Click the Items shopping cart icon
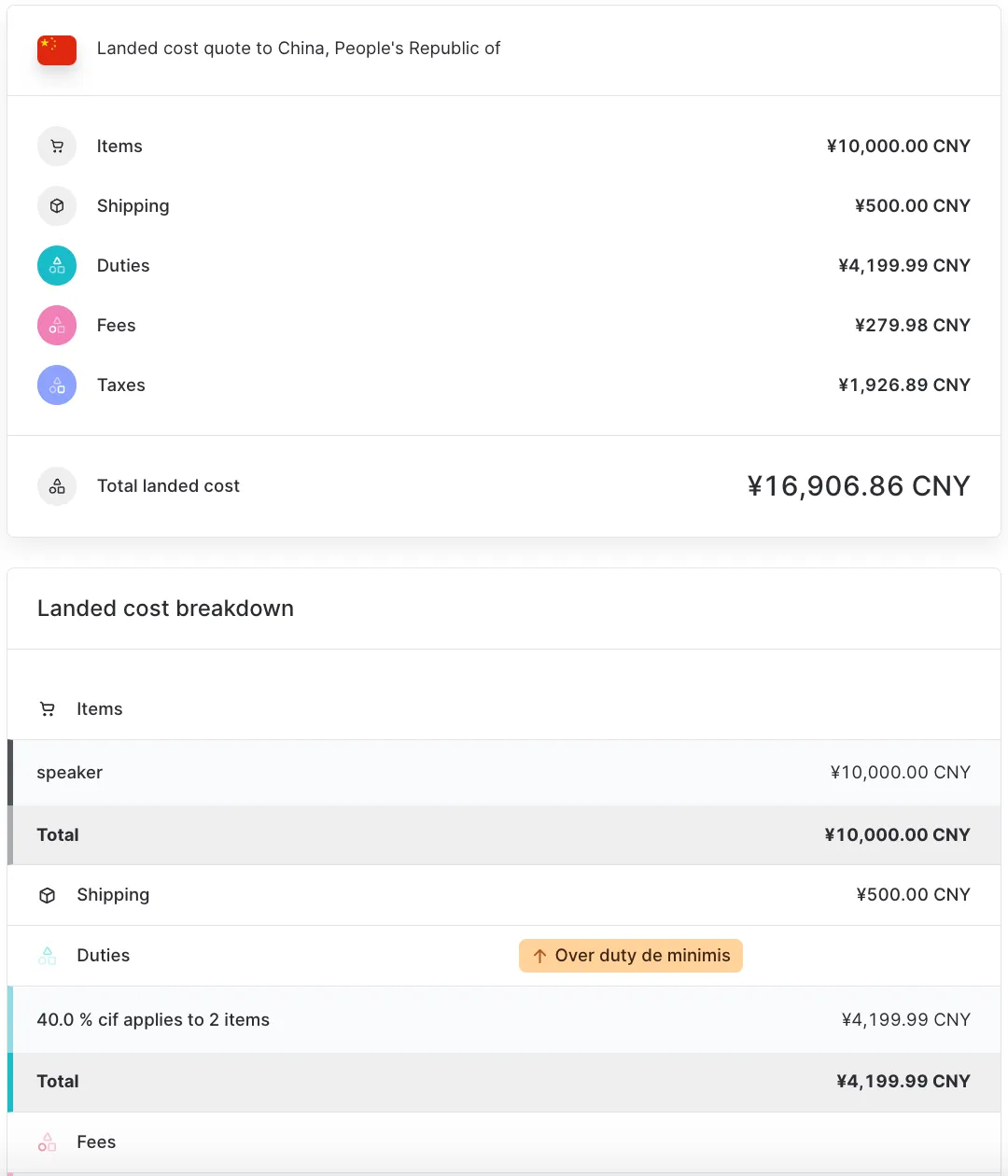 point(57,146)
